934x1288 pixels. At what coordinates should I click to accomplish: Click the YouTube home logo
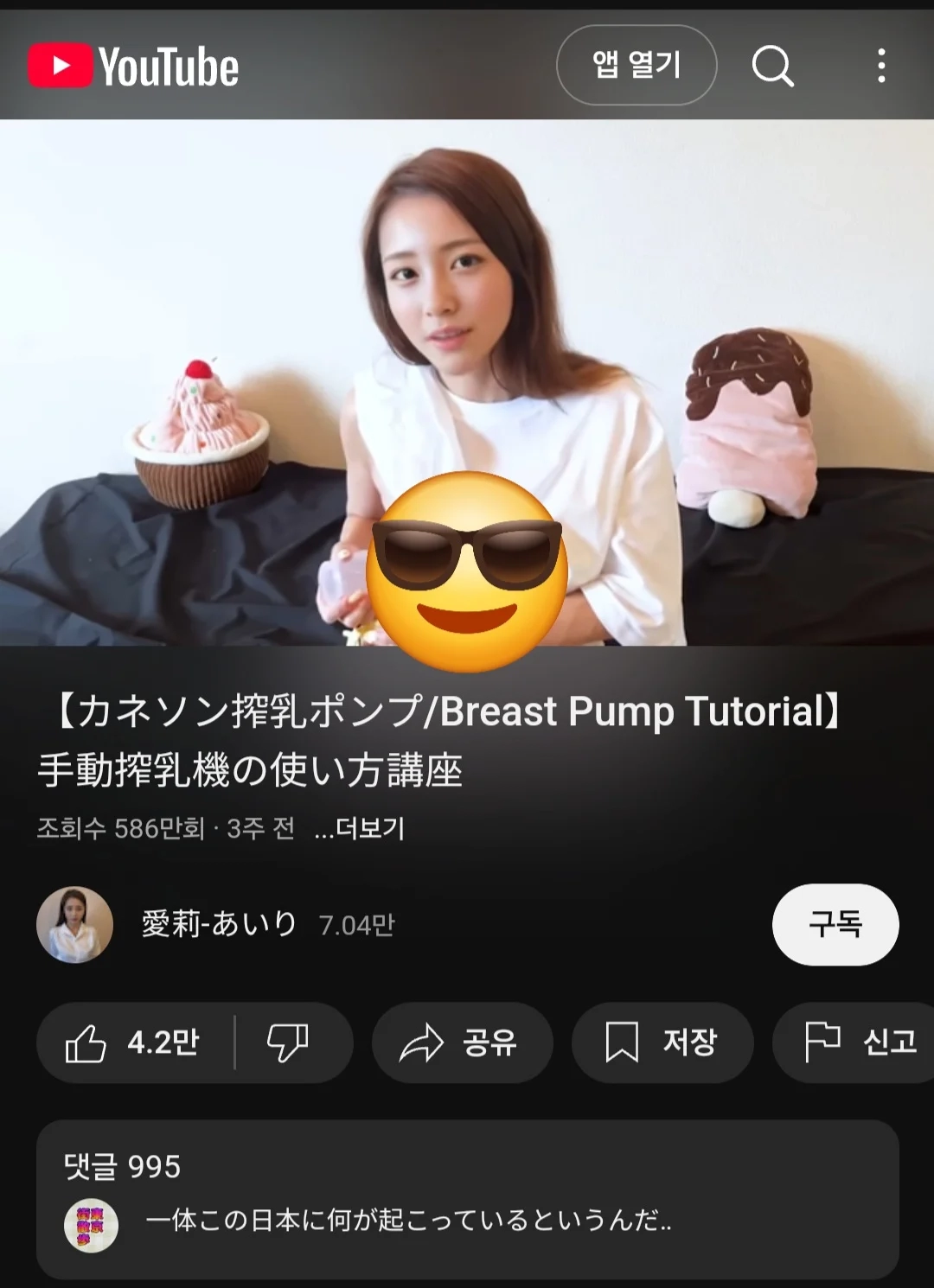[134, 66]
